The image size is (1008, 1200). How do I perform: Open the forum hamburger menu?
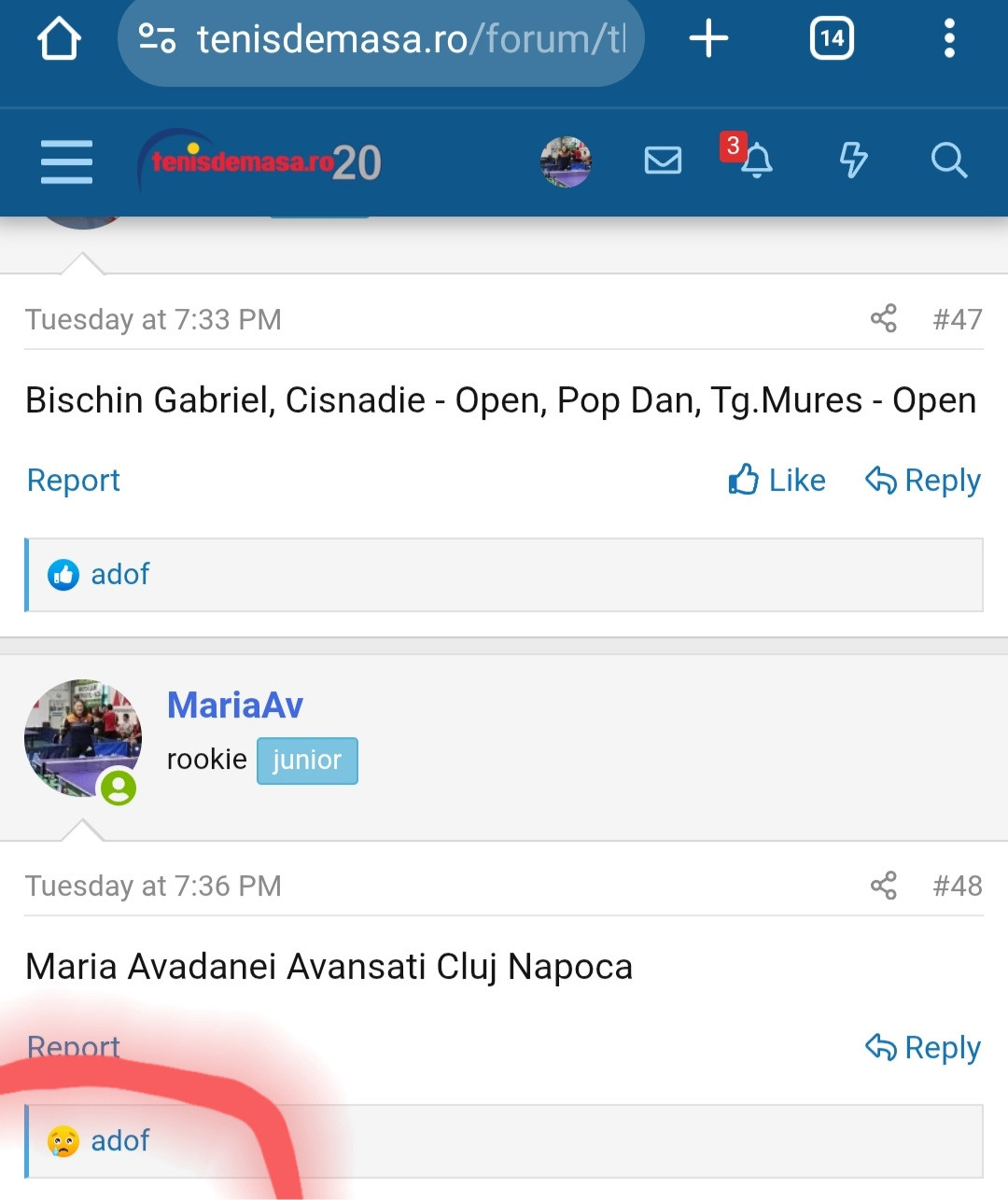pos(67,161)
